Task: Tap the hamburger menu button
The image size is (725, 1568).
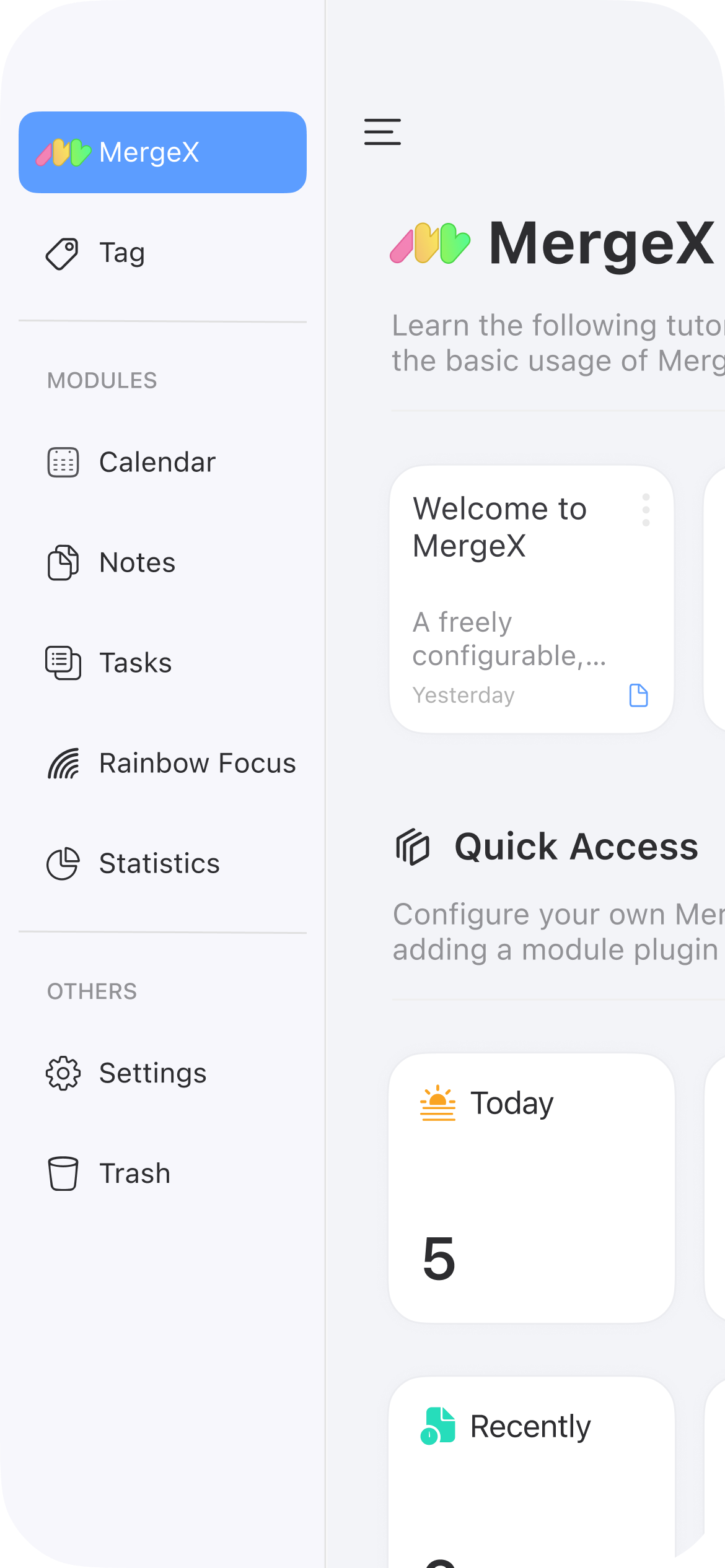Action: coord(382,132)
